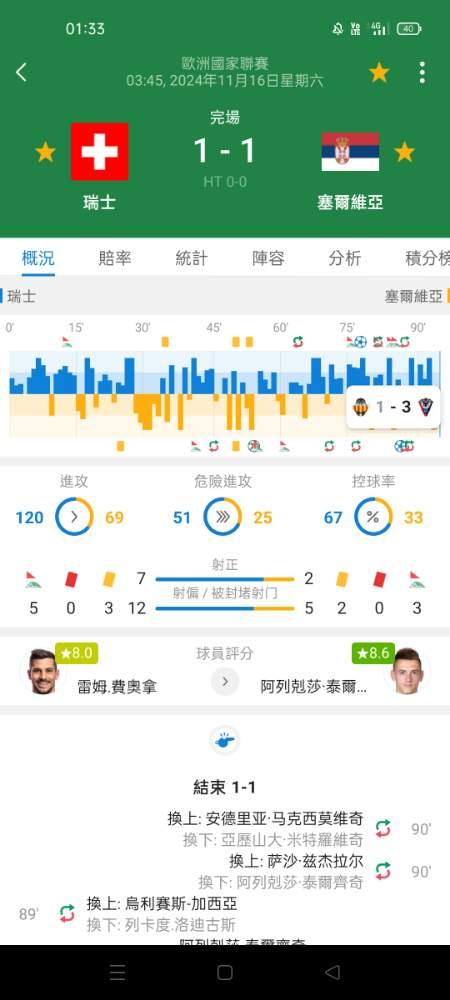Favorite team 瑞士 with its star
Screen dimensions: 450x1000
point(45,152)
